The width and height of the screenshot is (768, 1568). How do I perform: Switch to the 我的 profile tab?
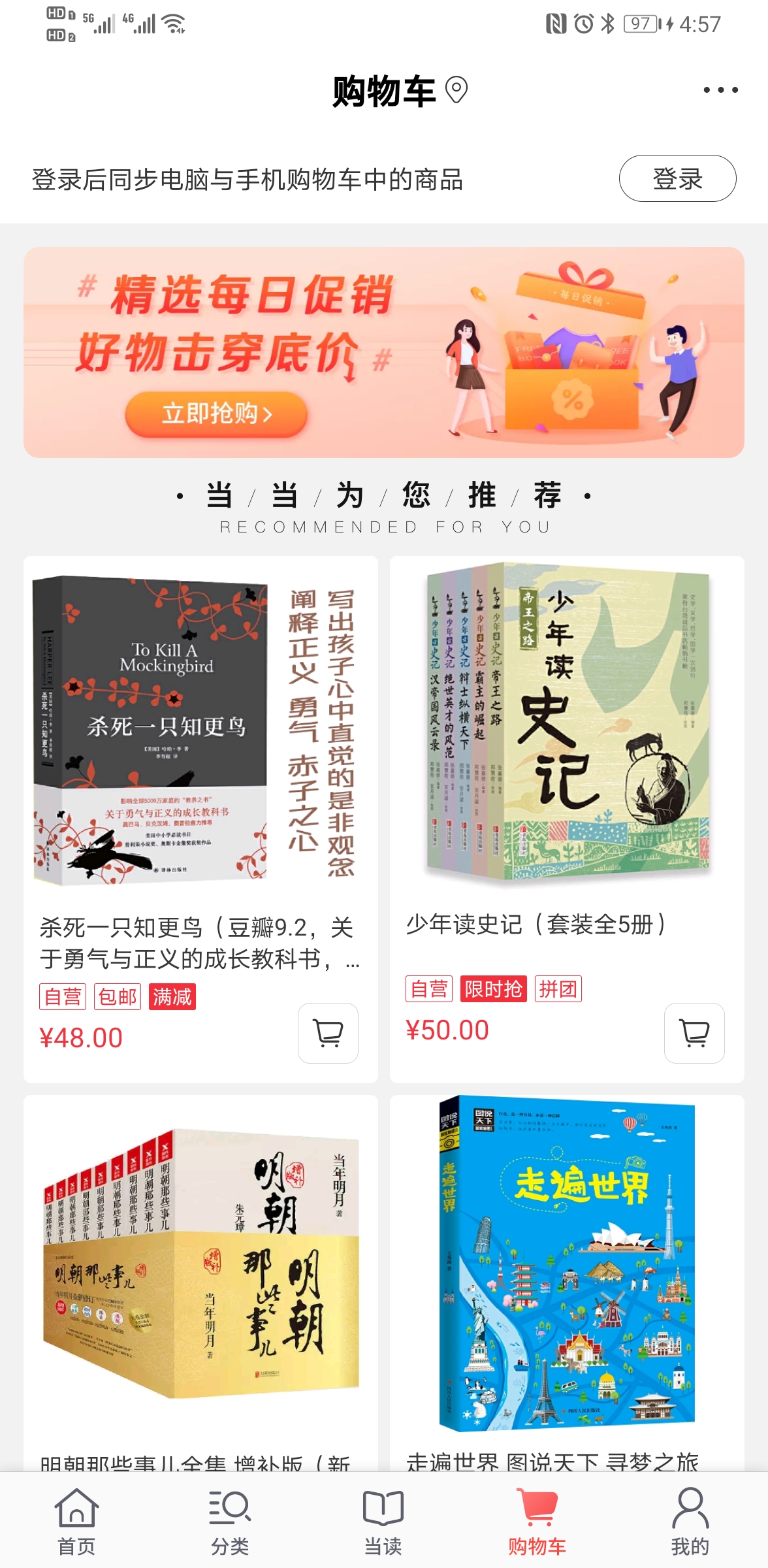[x=690, y=1521]
